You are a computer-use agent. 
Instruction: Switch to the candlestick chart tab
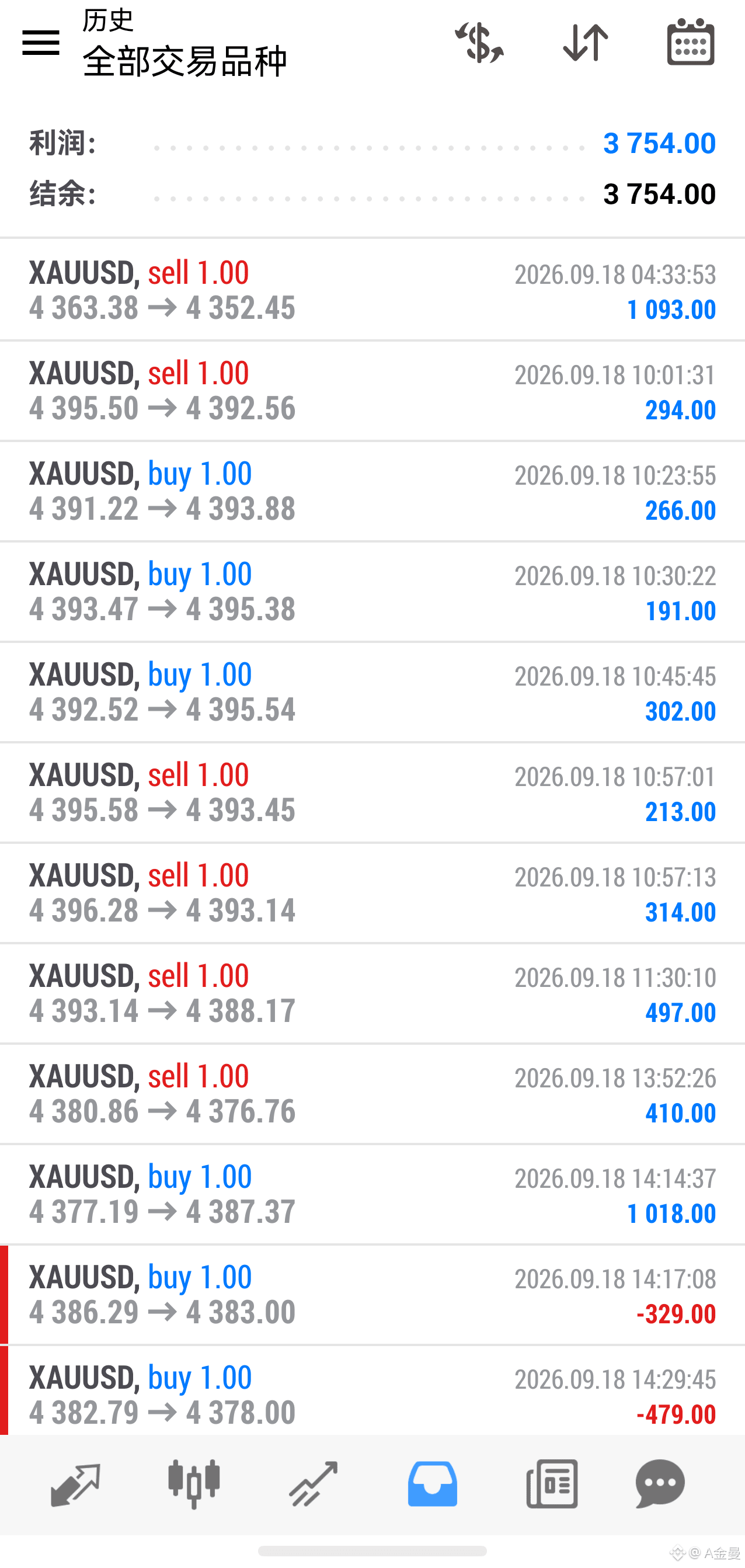point(194,1484)
